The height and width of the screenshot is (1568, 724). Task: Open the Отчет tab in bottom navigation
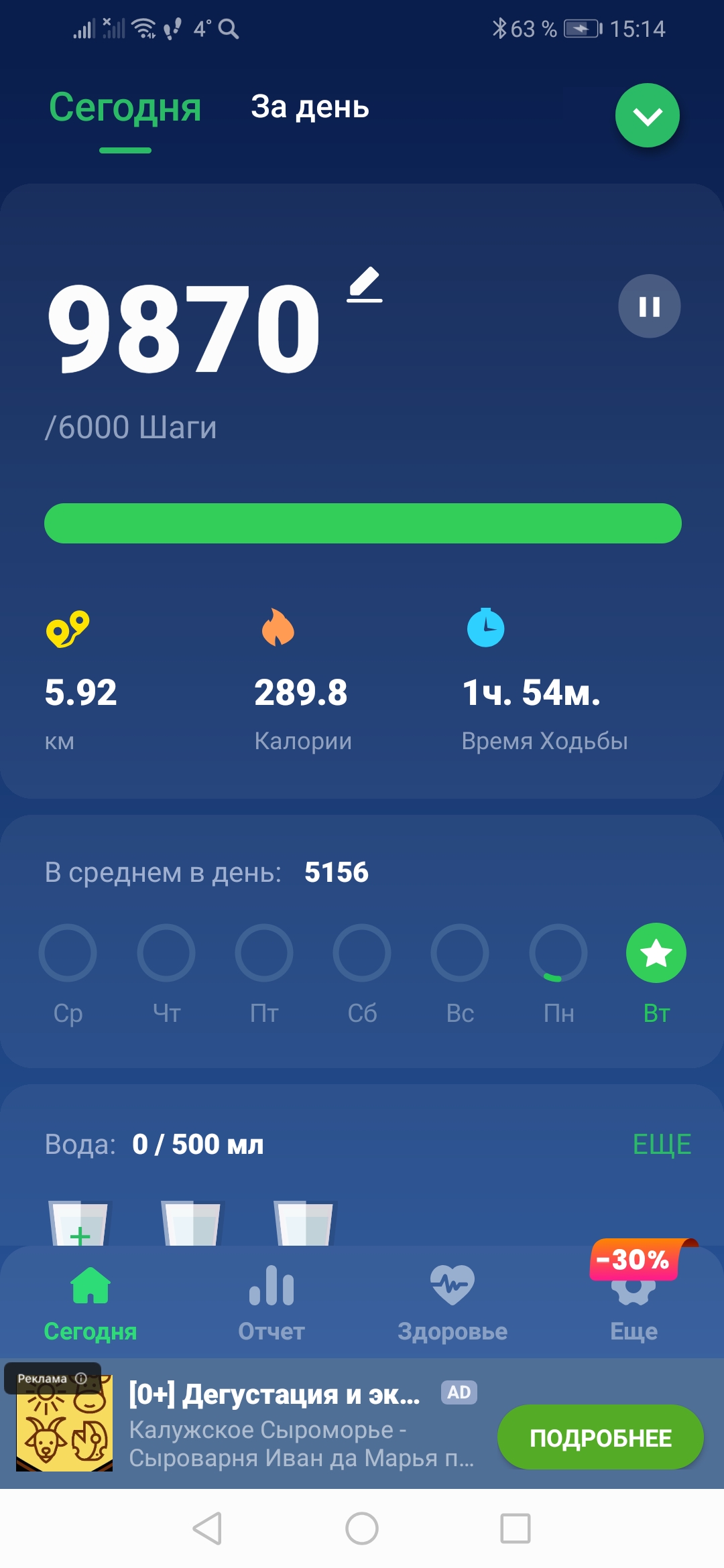(271, 1303)
